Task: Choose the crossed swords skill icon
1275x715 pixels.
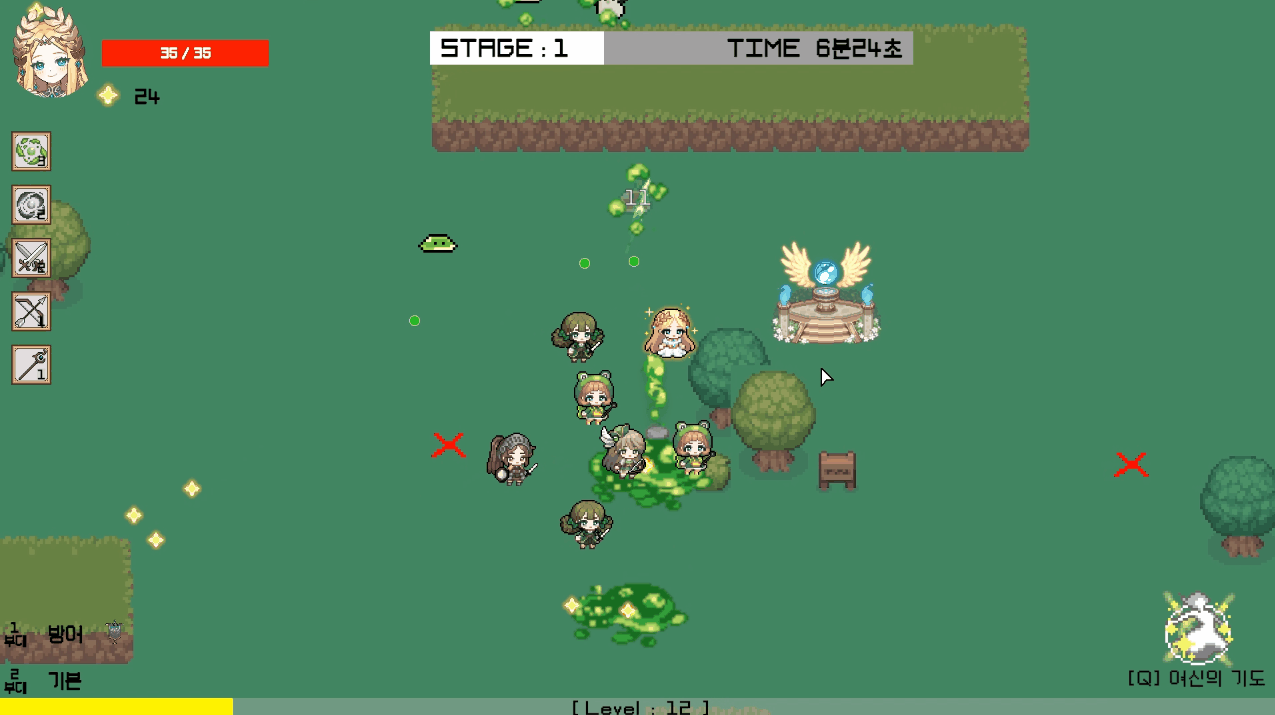Action: 31,258
